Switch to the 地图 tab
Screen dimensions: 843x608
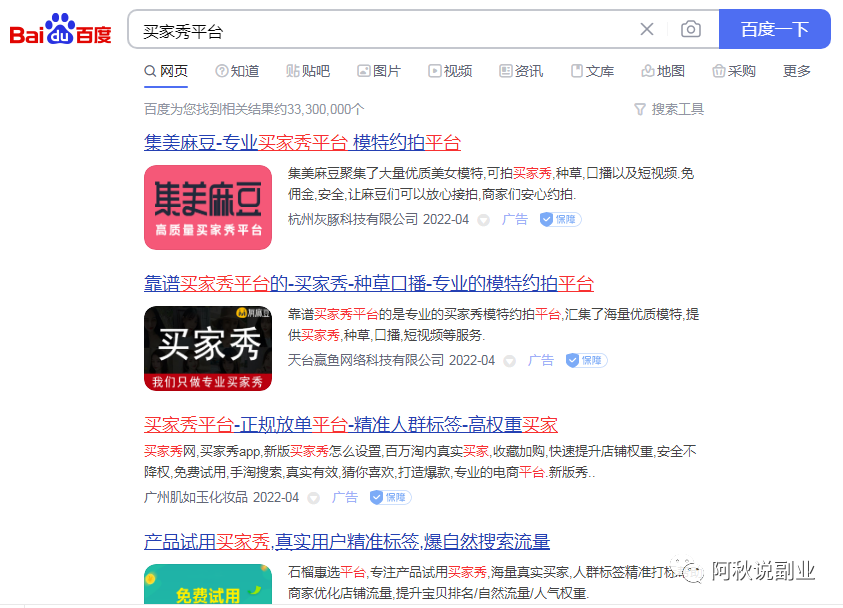pos(663,71)
